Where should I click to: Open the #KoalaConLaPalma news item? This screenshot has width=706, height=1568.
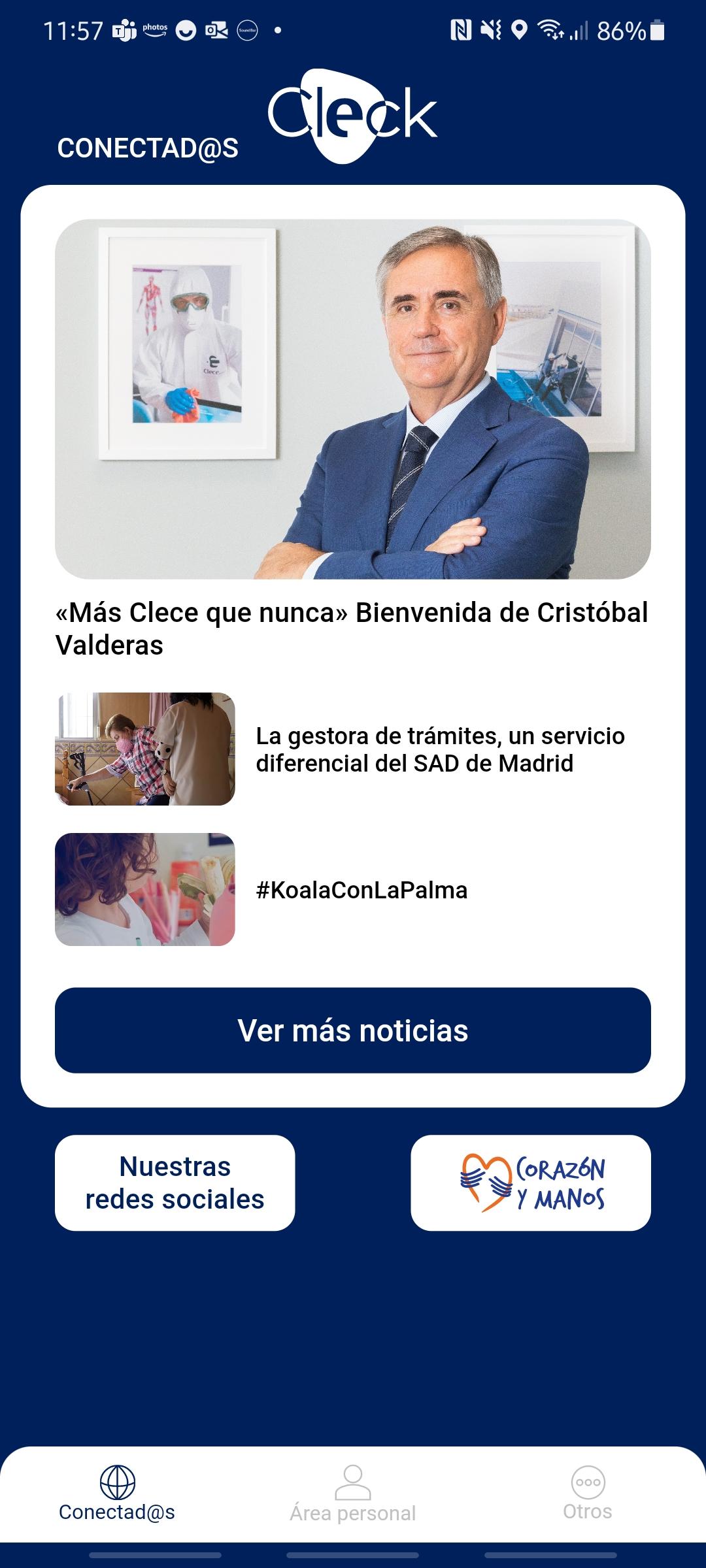click(x=353, y=889)
